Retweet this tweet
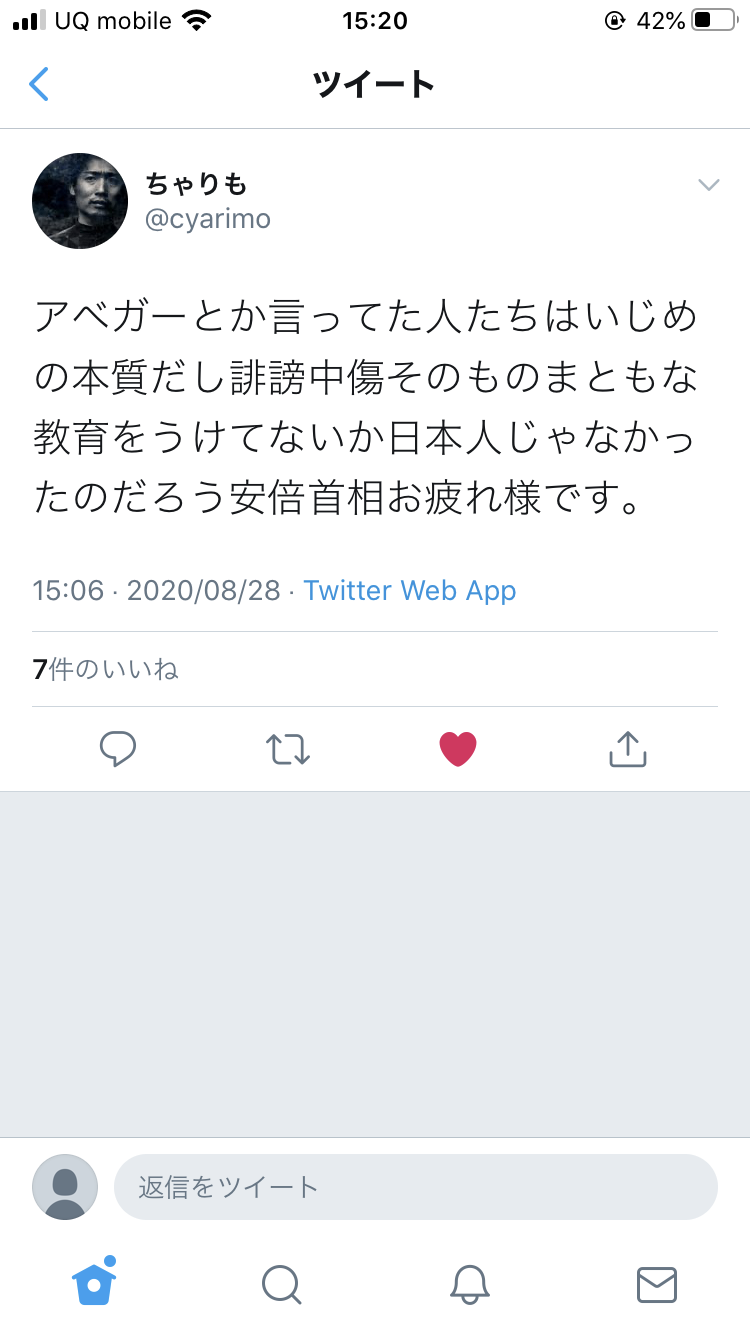This screenshot has width=750, height=1334. coord(288,749)
